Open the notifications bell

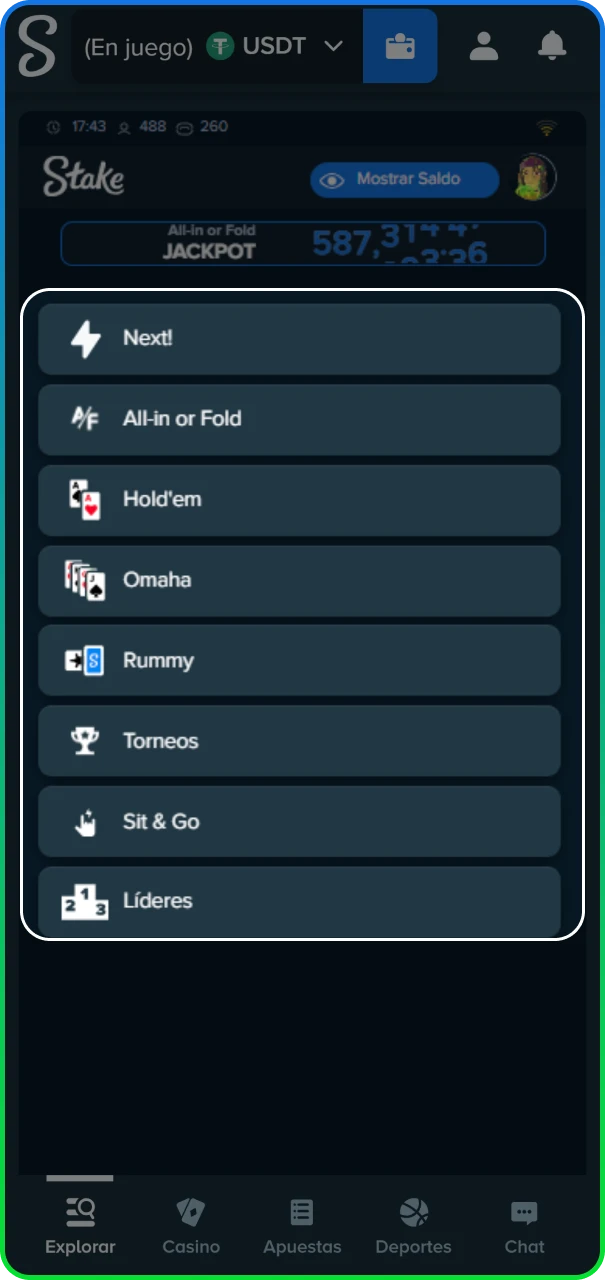552,46
